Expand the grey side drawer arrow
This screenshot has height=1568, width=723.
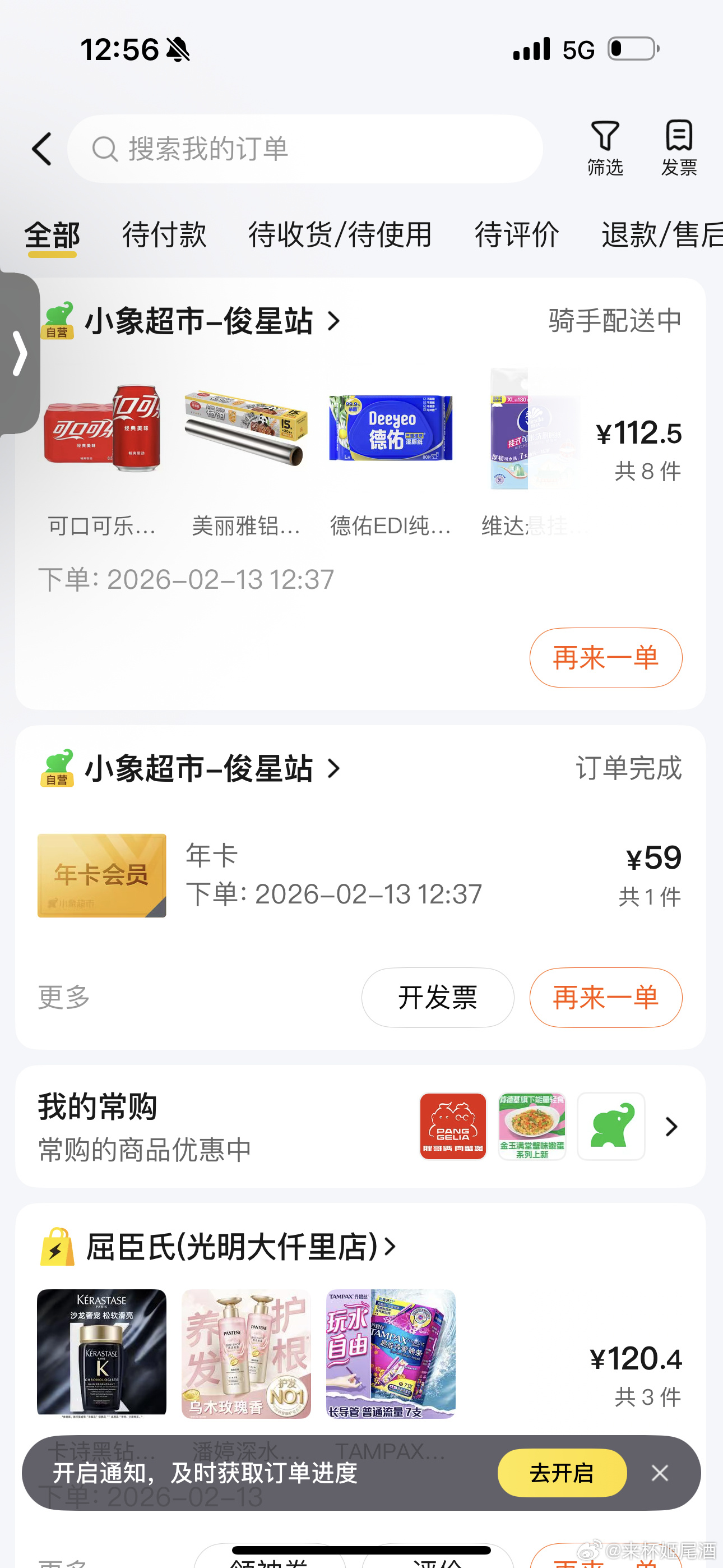20,353
